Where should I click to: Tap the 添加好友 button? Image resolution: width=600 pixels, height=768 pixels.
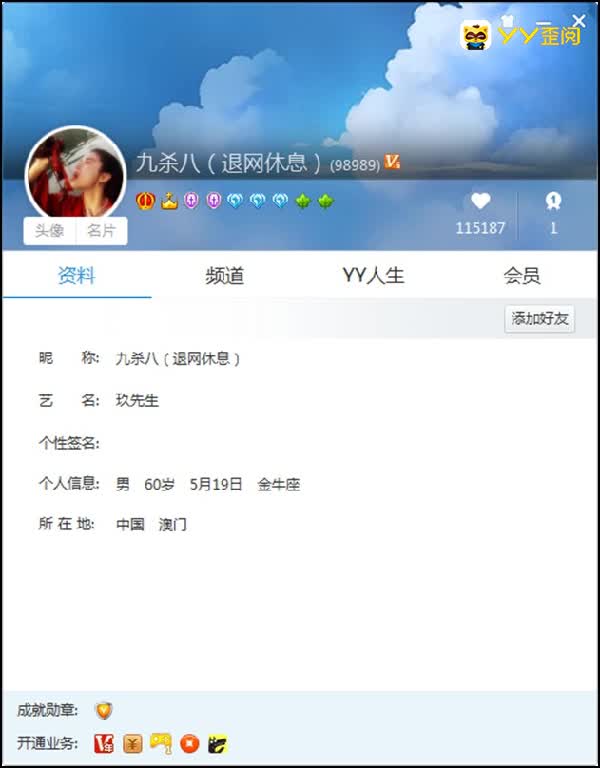pos(540,318)
